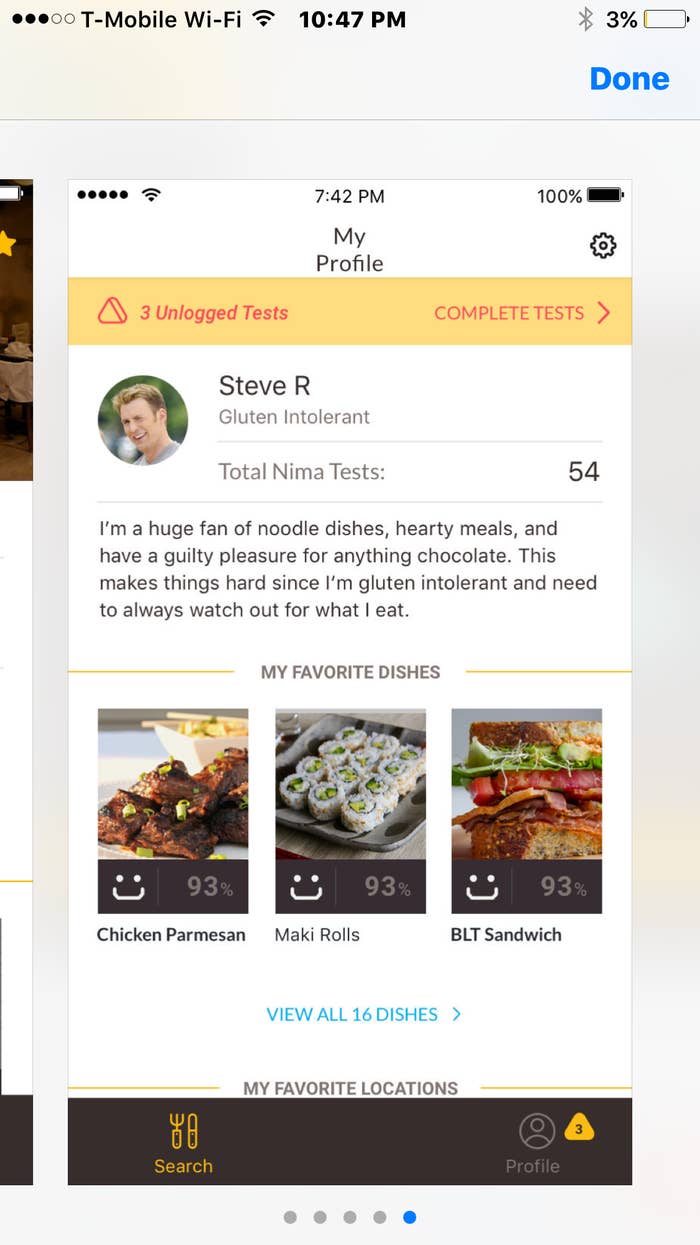This screenshot has width=700, height=1245.
Task: Select the first page indicator dot
Action: coord(290,1217)
